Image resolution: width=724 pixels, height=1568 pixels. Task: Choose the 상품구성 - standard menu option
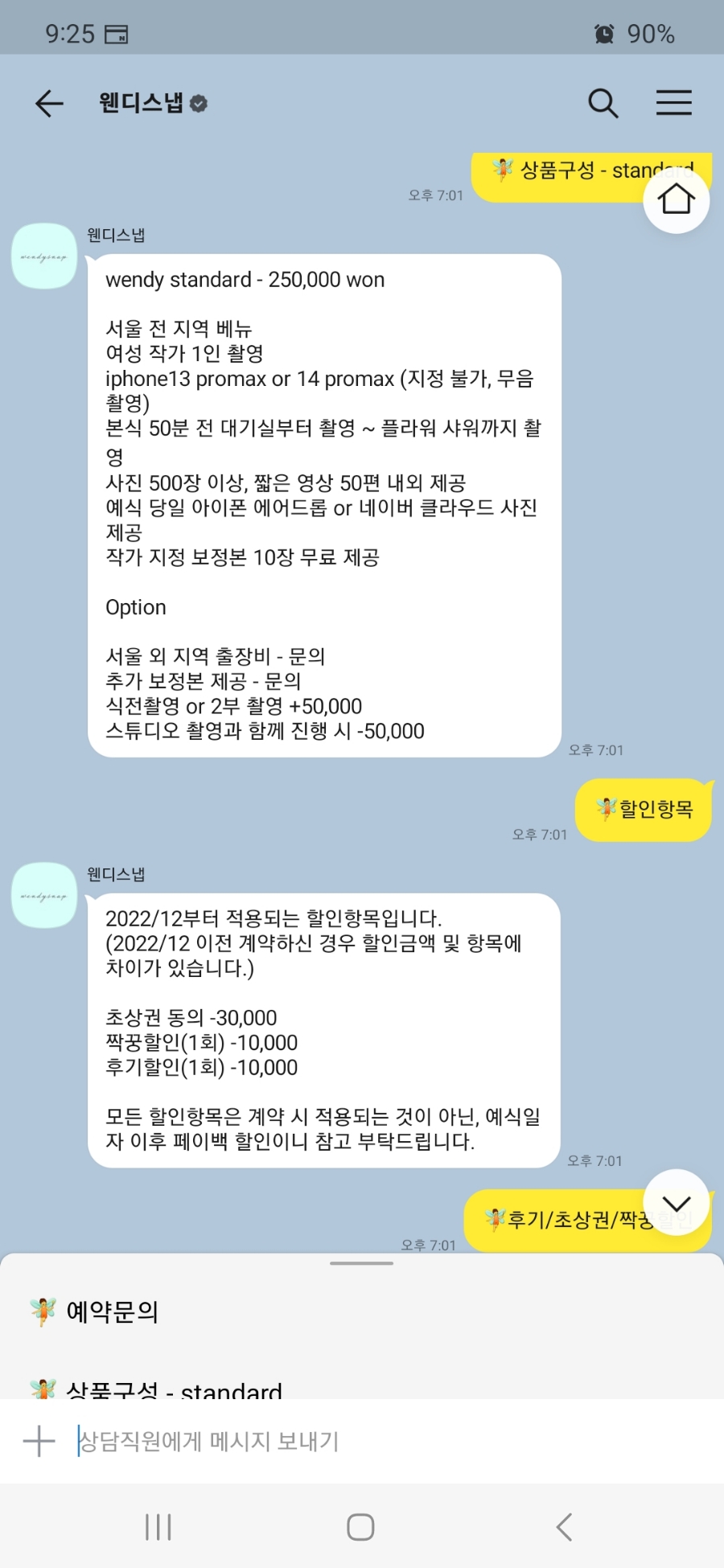coord(173,1388)
